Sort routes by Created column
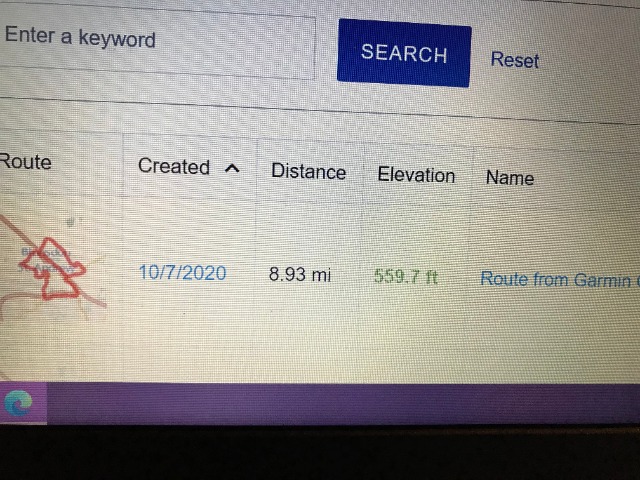640x480 pixels. [175, 167]
